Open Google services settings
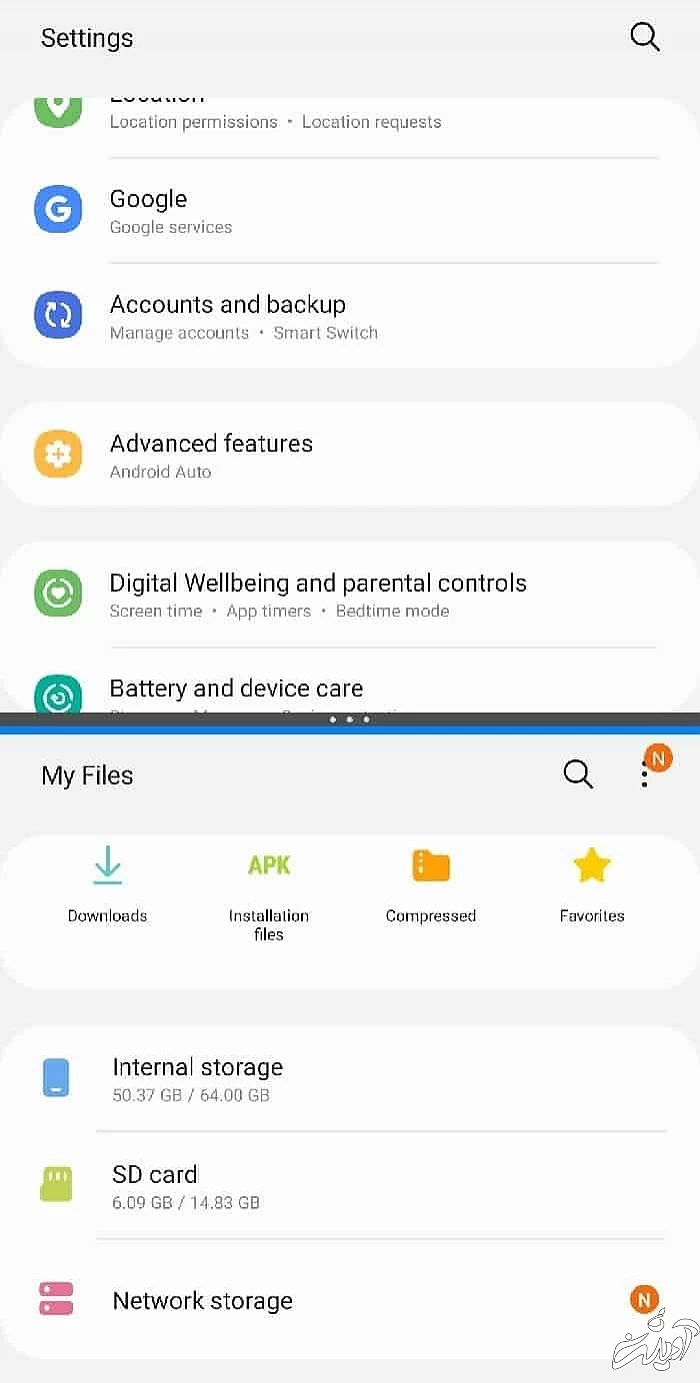 click(350, 211)
